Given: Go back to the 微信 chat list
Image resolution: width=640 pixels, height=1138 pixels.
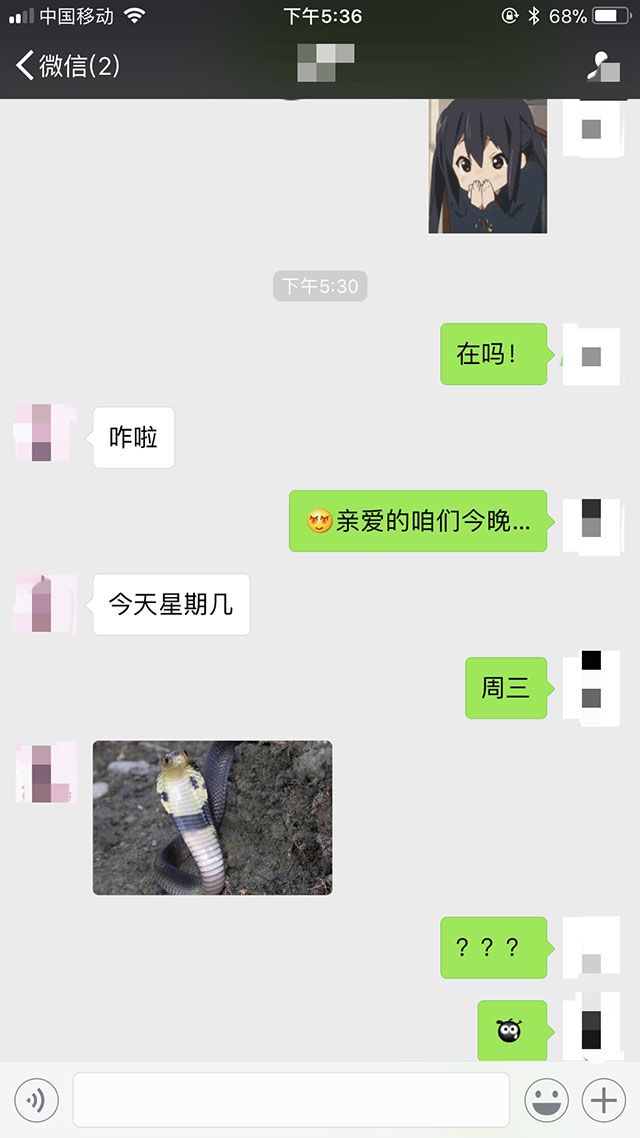Looking at the screenshot, I should click(66, 66).
